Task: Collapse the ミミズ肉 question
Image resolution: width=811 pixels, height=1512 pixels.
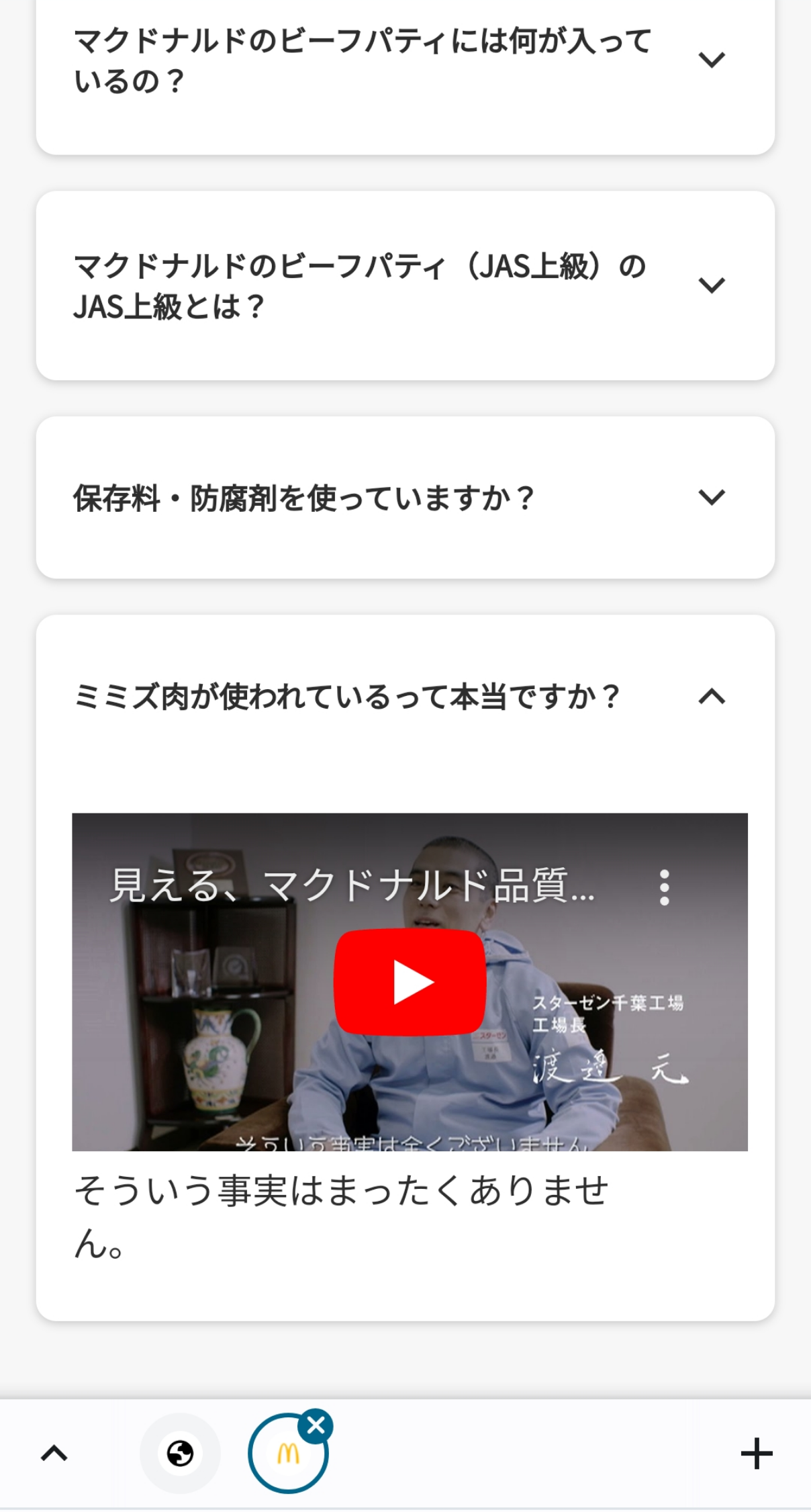Action: tap(405, 697)
